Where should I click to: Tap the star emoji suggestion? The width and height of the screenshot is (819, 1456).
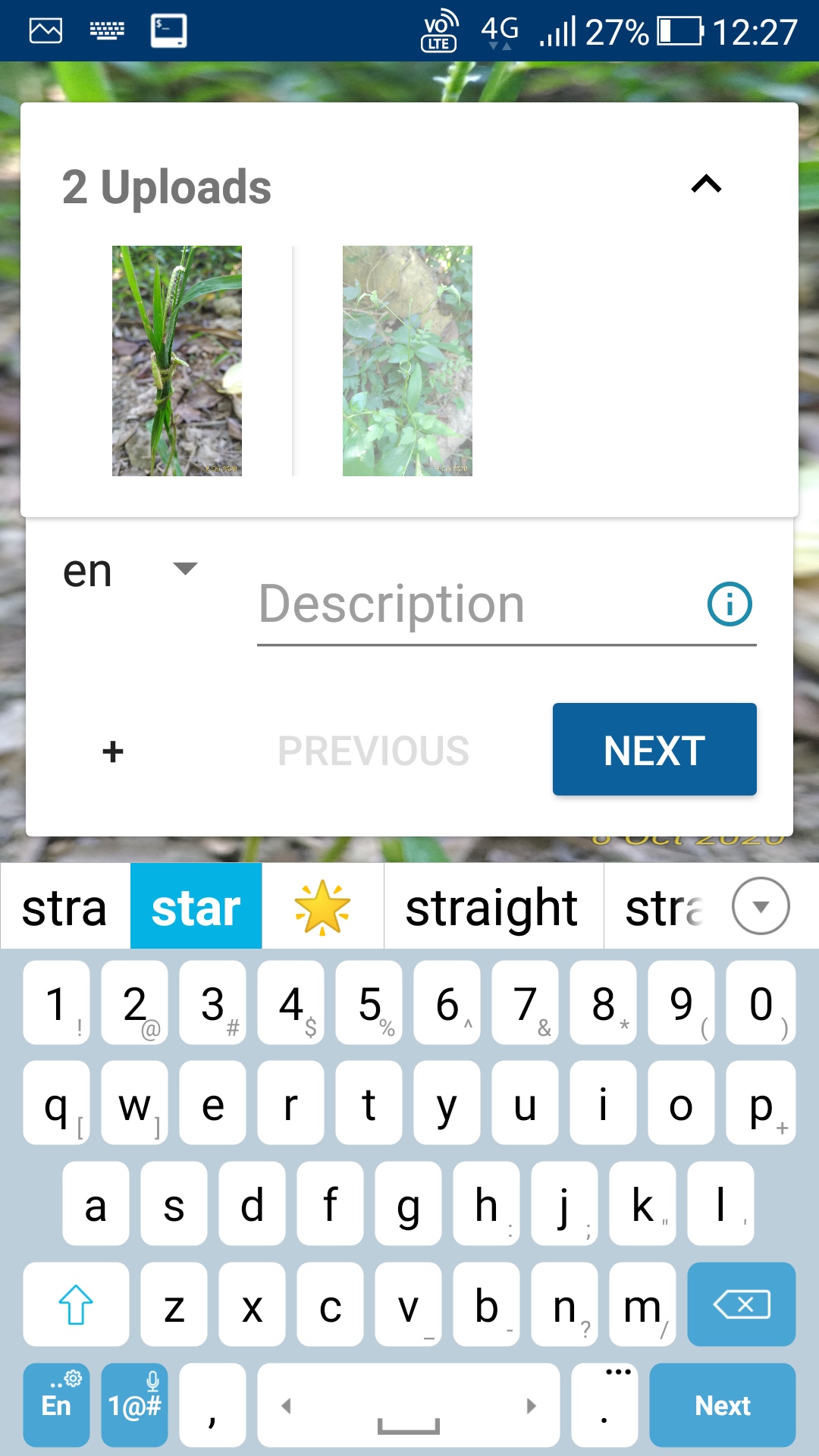coord(322,905)
